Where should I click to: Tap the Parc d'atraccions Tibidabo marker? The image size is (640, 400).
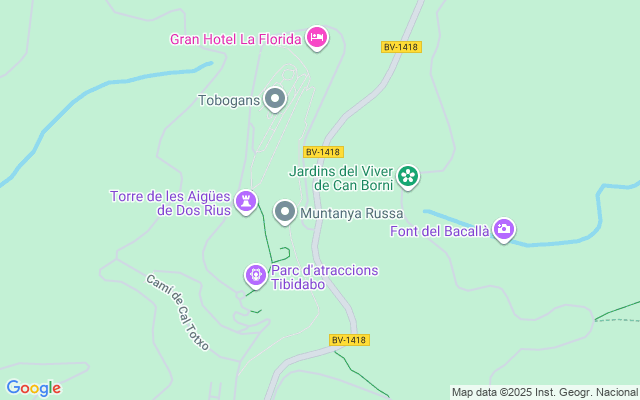[256, 274]
